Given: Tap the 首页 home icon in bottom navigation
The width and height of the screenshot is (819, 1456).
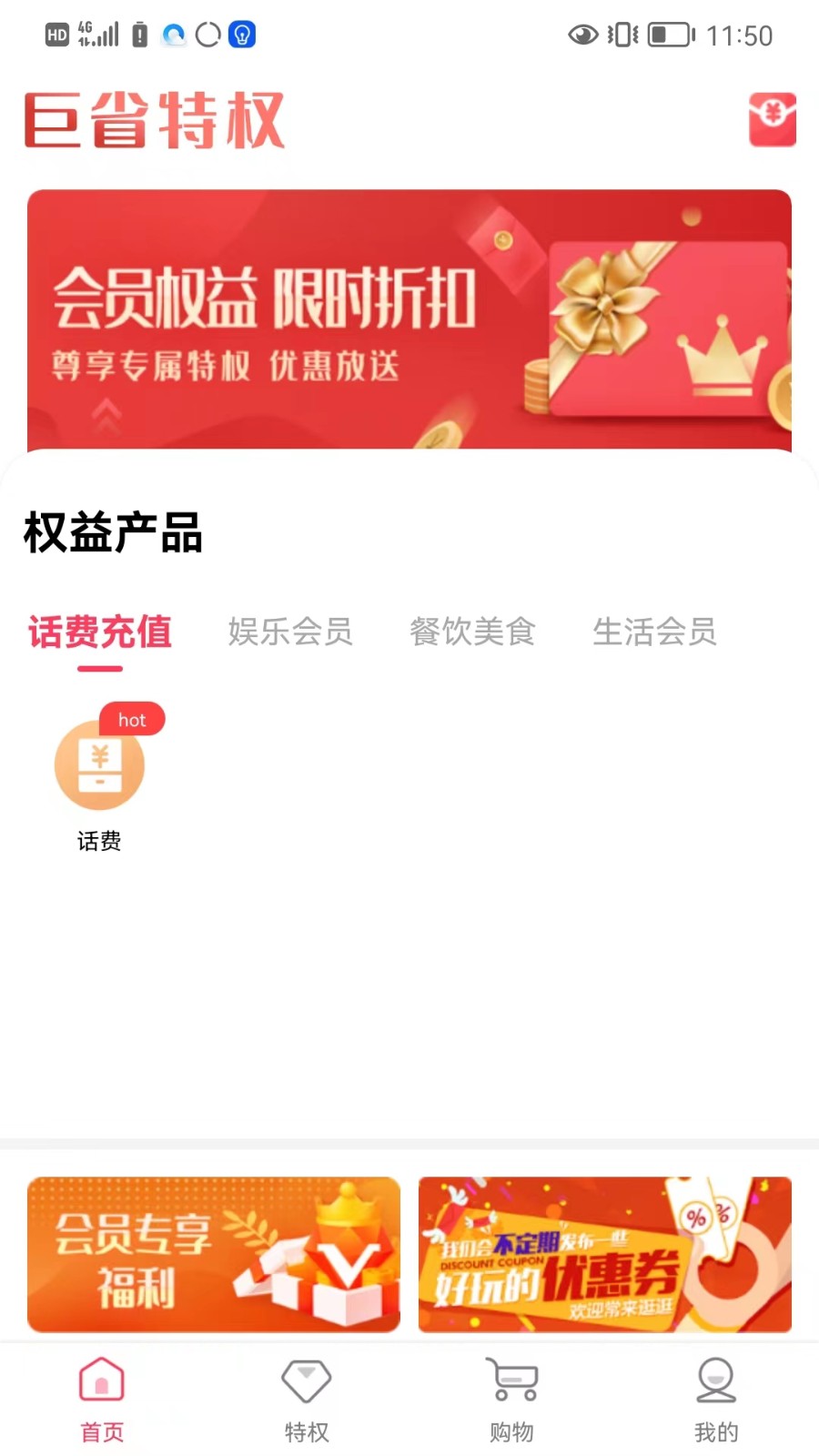Looking at the screenshot, I should point(102,1380).
